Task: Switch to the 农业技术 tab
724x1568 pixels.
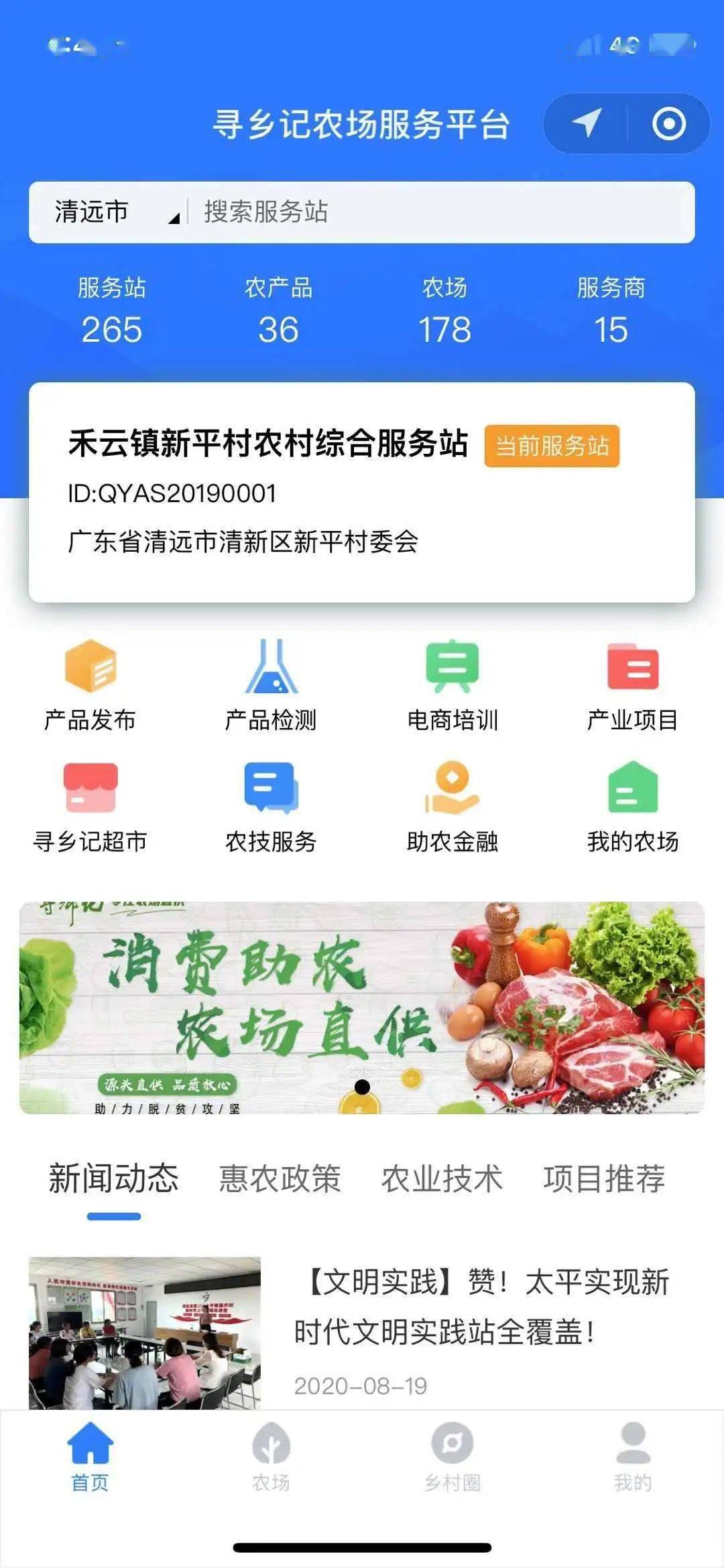Action: pyautogui.click(x=442, y=1179)
